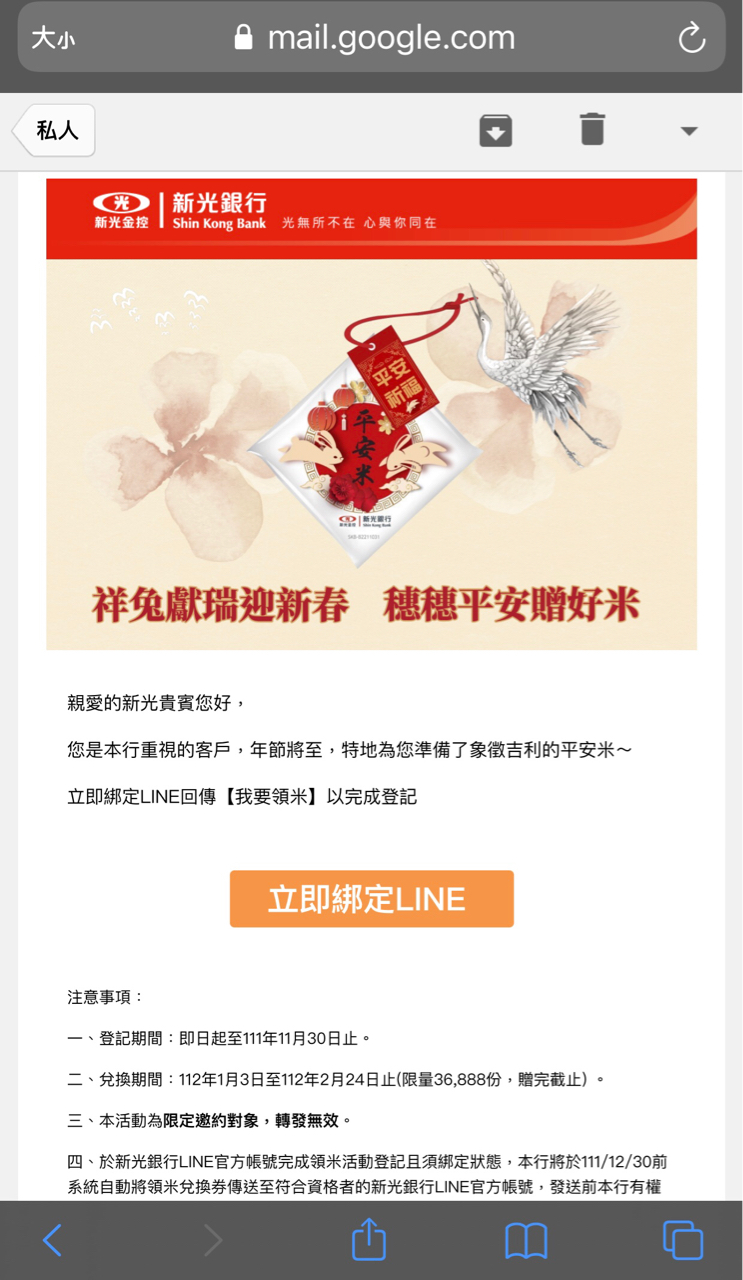The image size is (743, 1280).
Task: Show all open Safari tabs
Action: 683,1240
